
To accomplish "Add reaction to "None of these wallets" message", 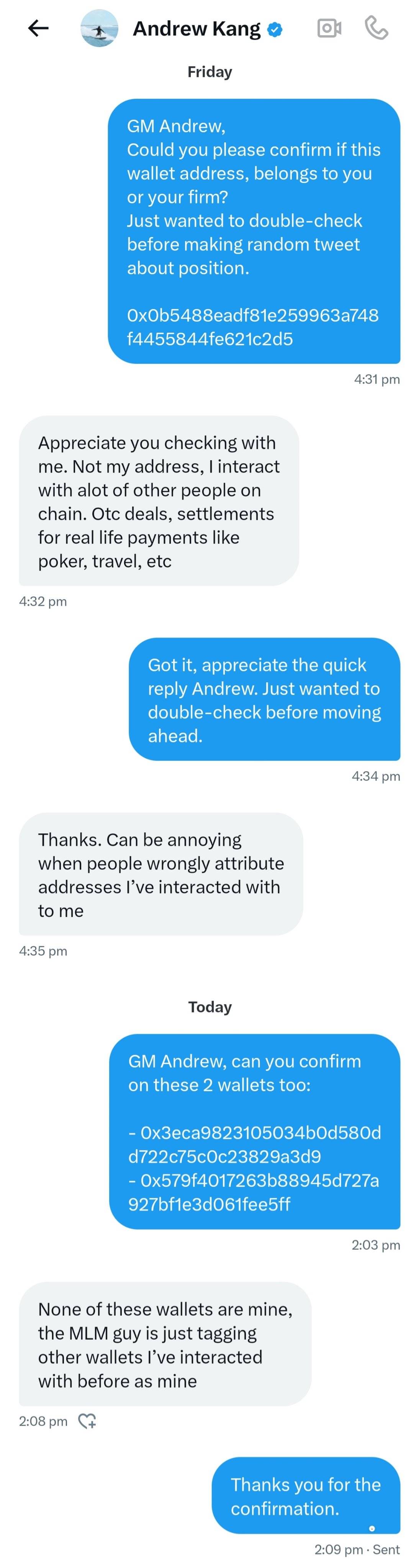I will click(x=88, y=1421).
